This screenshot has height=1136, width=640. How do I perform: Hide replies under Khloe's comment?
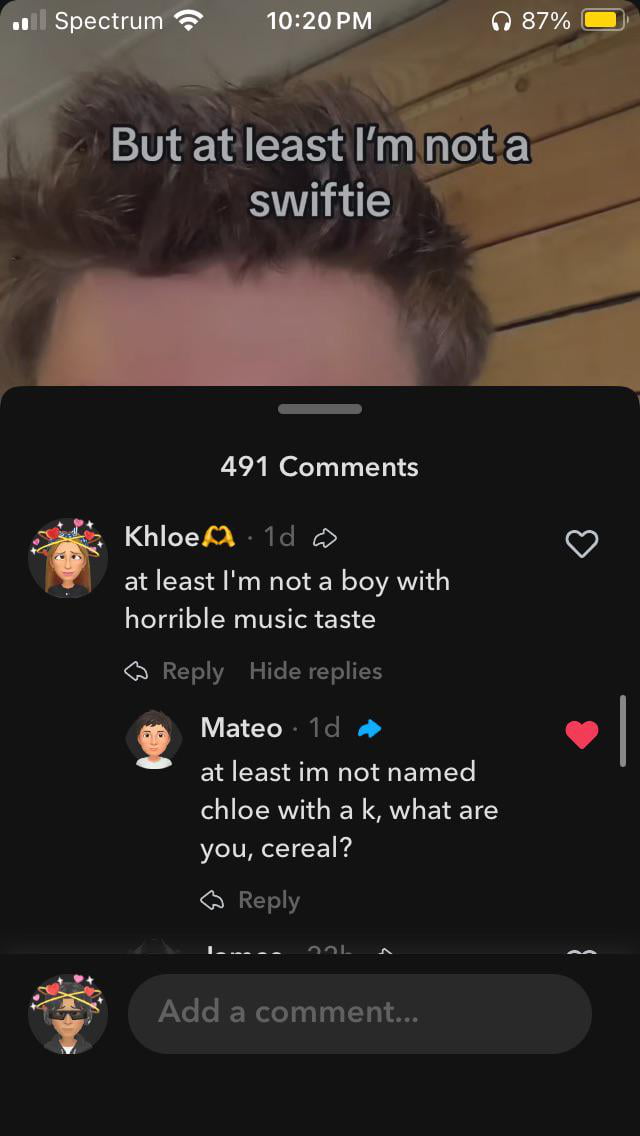(315, 671)
